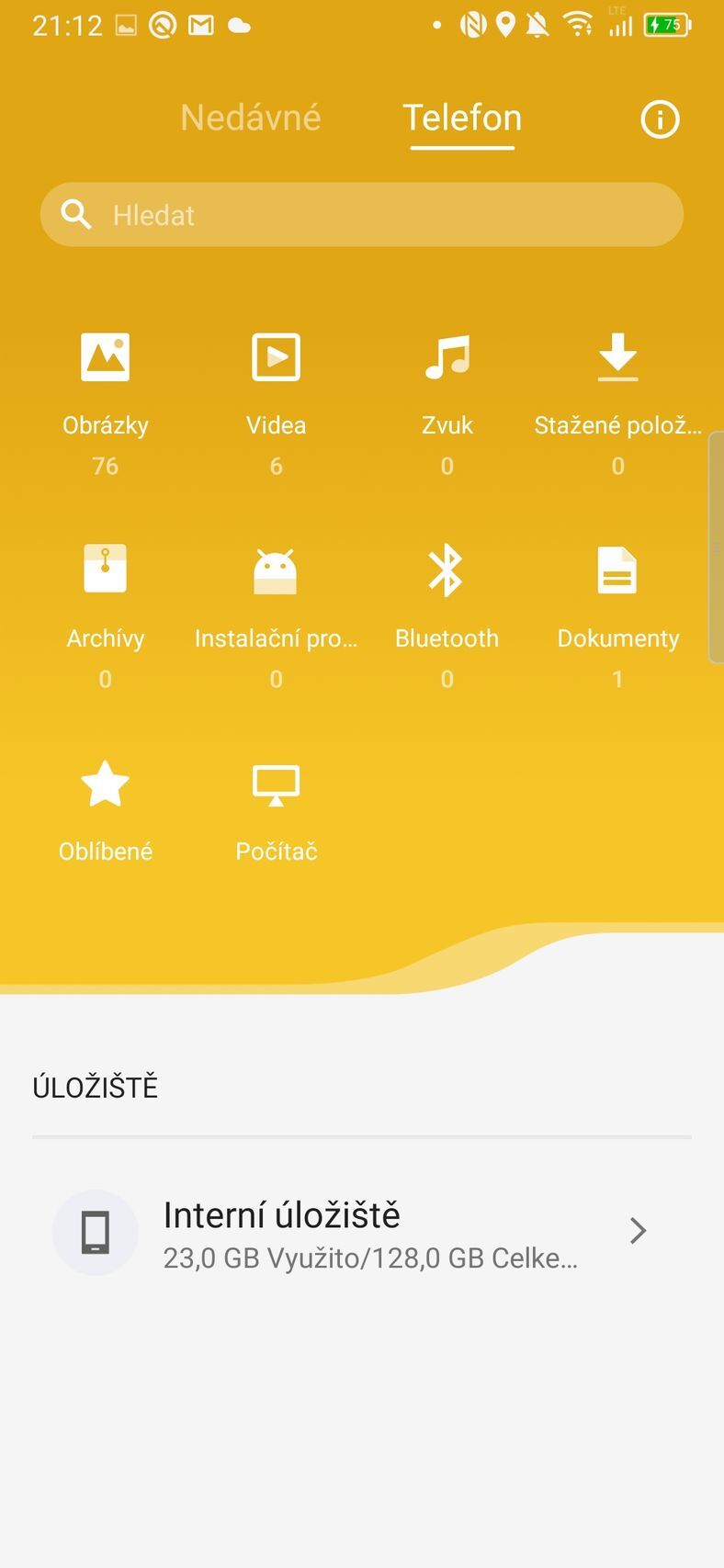This screenshot has width=724, height=1568.
Task: Switch to the Telefon tab
Action: point(461,118)
